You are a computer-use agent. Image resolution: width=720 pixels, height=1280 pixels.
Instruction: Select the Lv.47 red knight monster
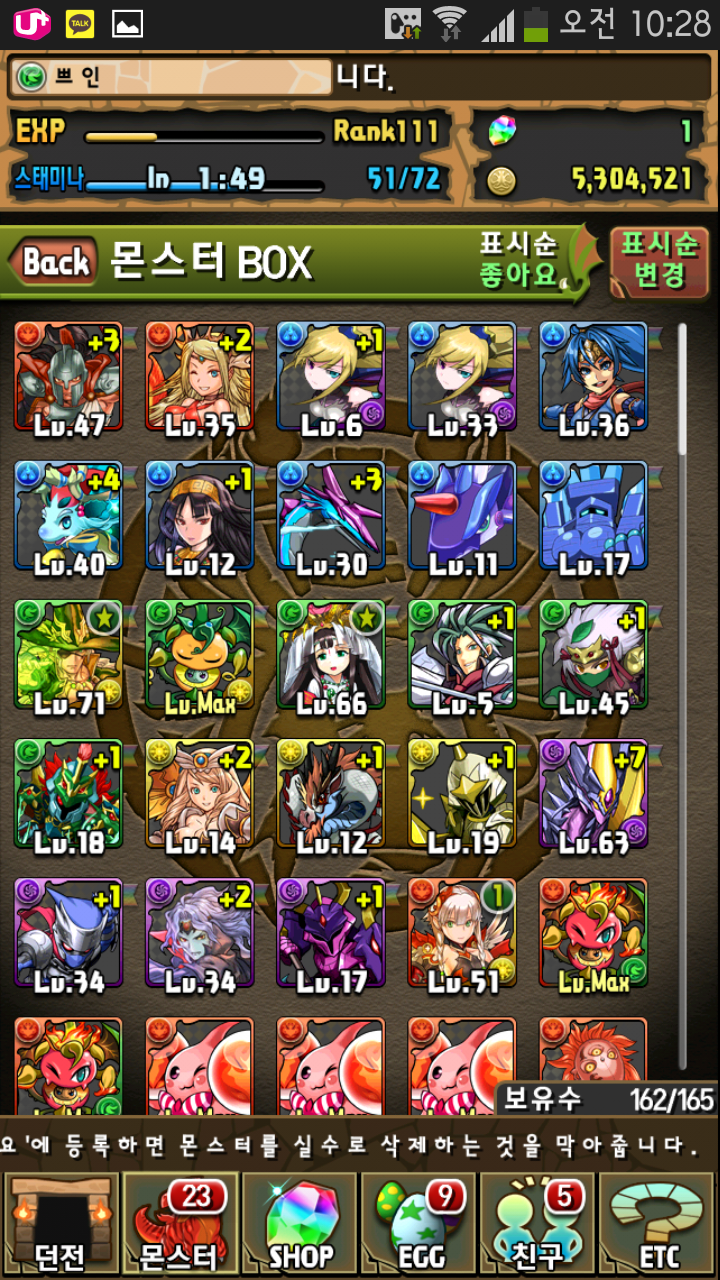tap(69, 380)
